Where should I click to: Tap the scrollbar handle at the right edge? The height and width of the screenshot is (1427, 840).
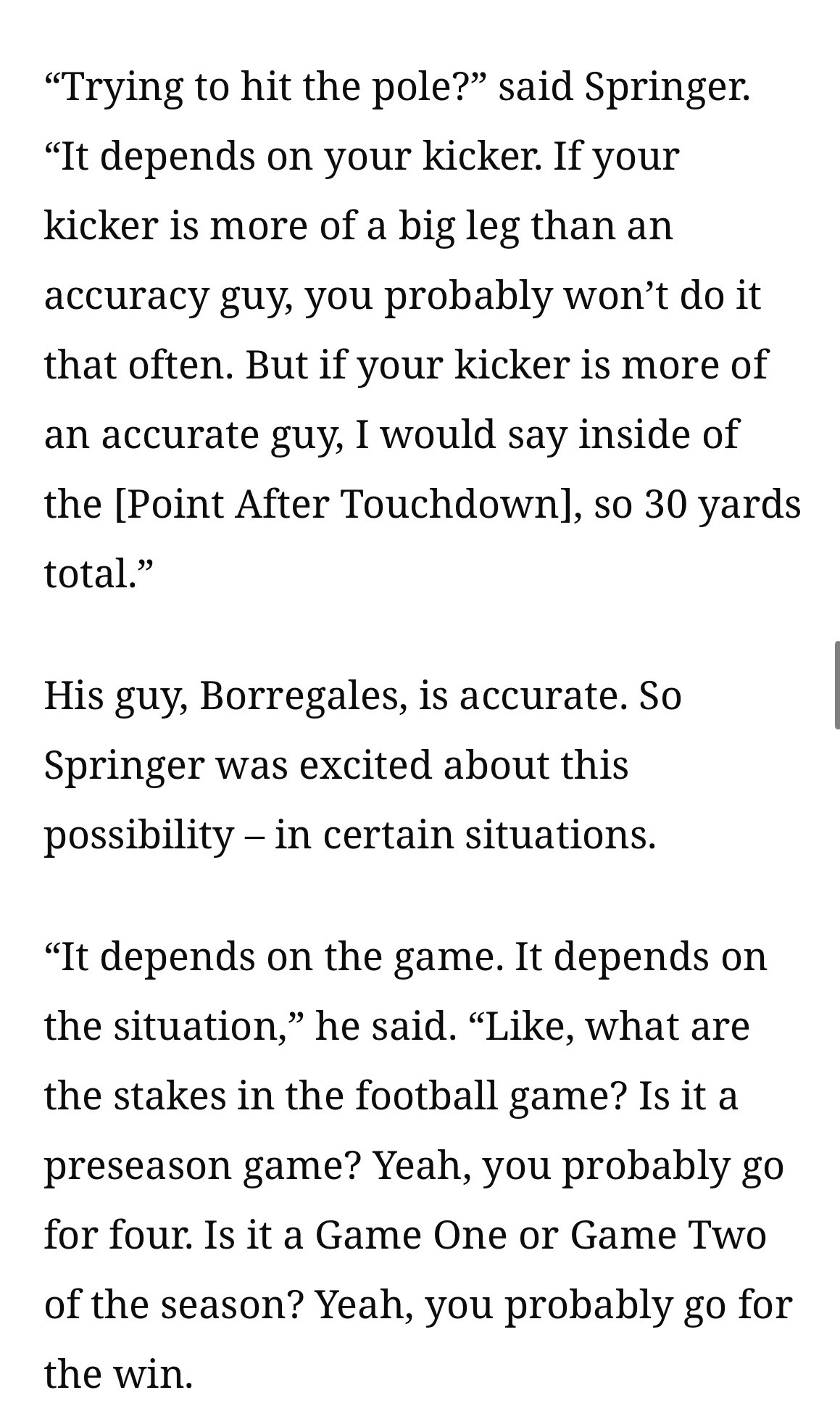tap(836, 684)
